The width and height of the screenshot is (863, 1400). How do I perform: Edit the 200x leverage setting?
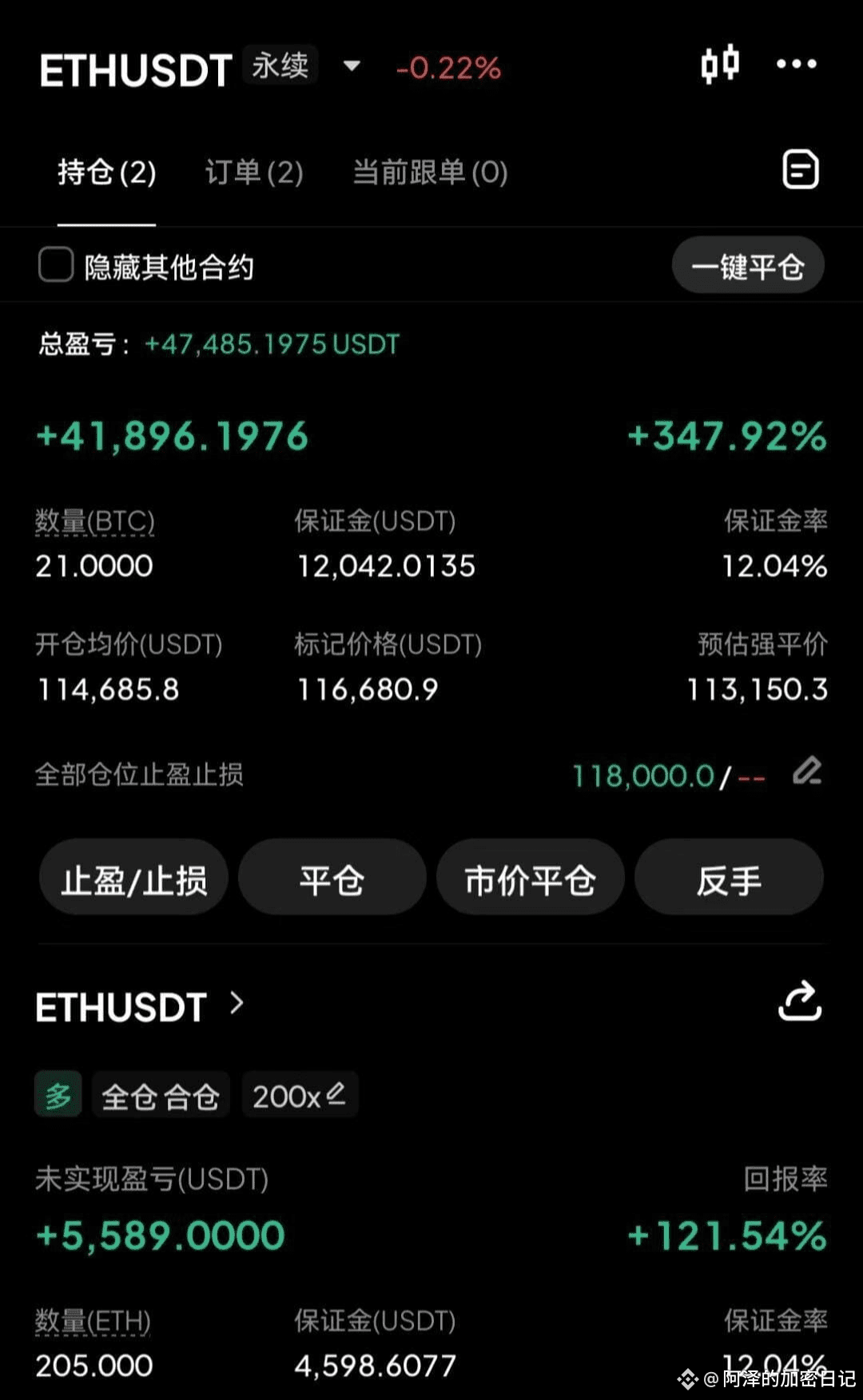[x=300, y=1095]
